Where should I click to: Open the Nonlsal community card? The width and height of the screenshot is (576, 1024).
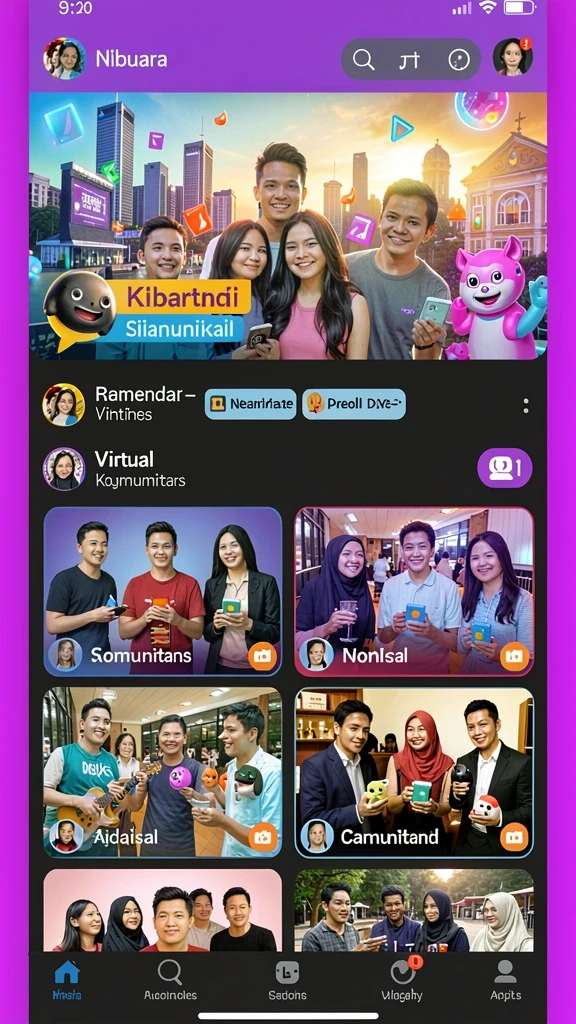click(x=414, y=591)
